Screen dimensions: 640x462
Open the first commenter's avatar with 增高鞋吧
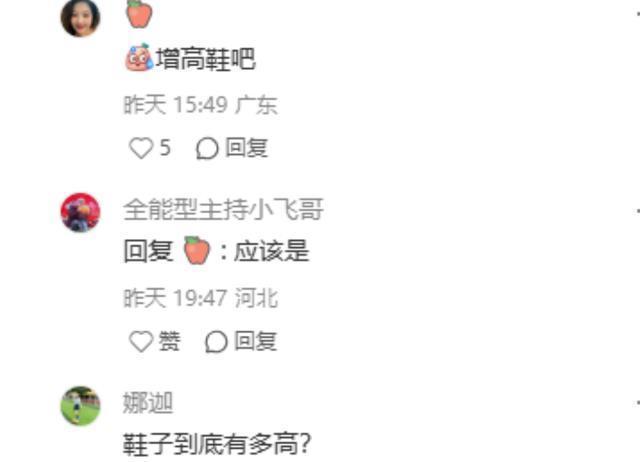pos(80,17)
